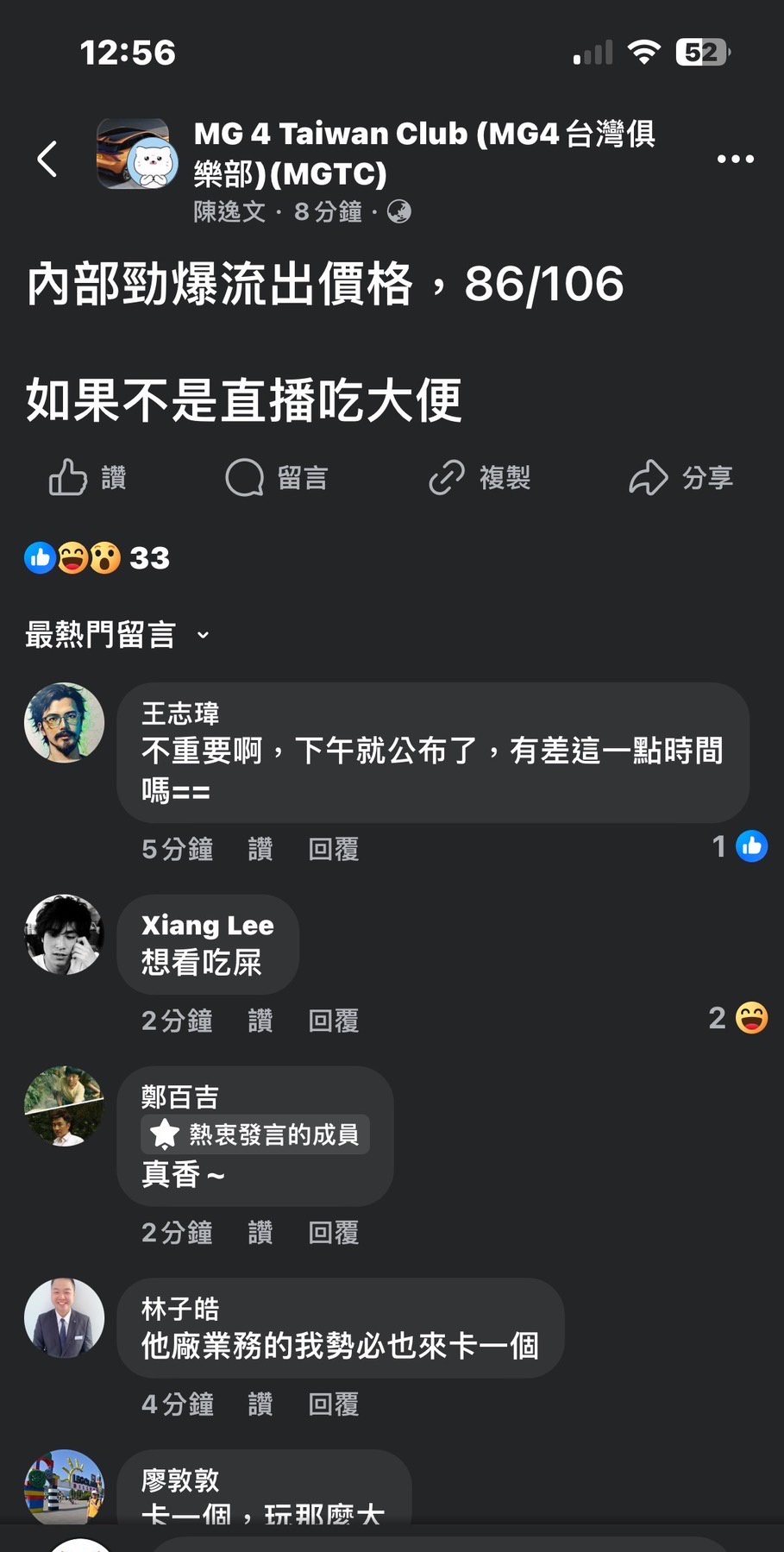Open 王志瑋's profile picture
Screen dimensions: 784x1552
[64, 723]
